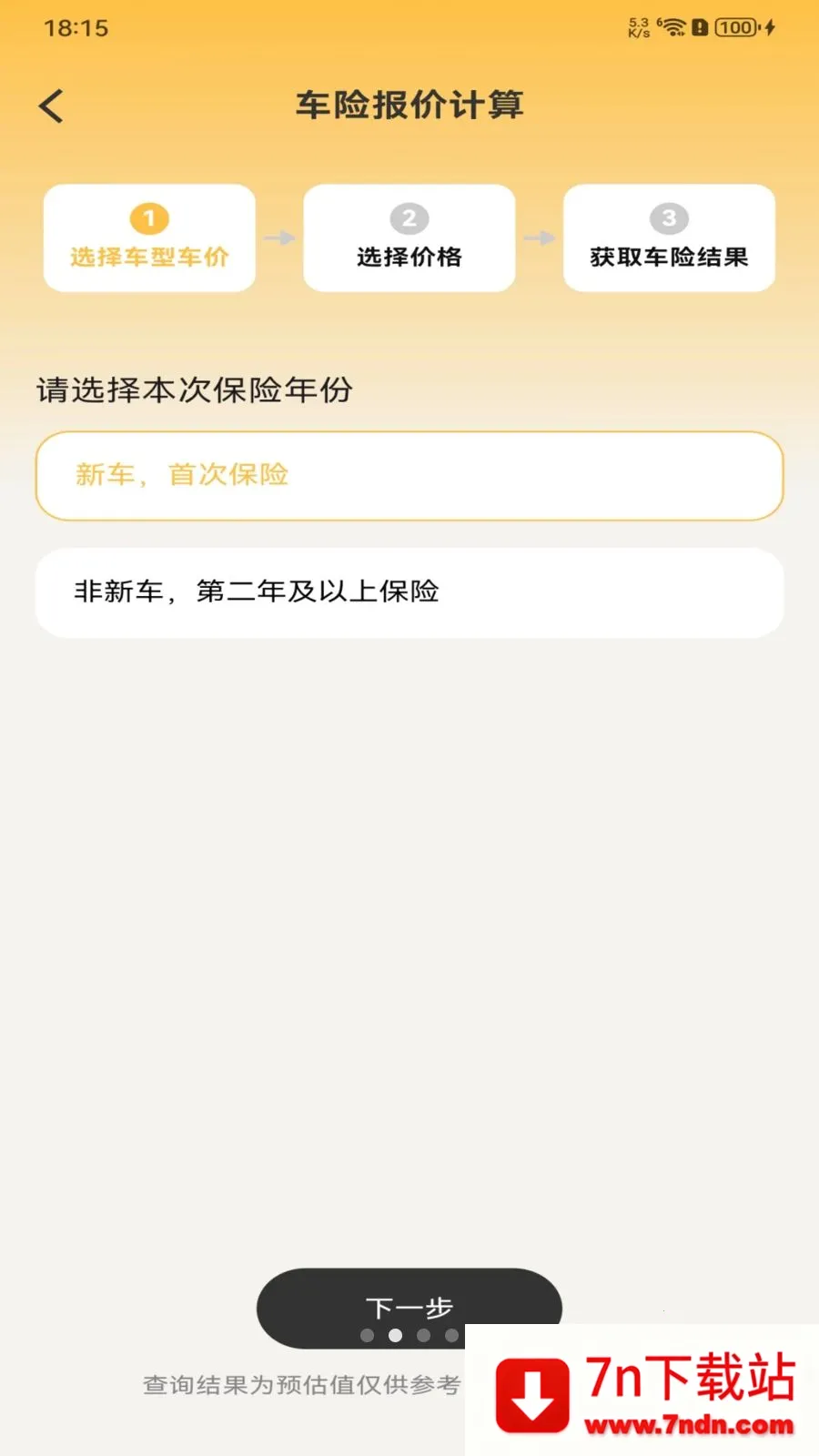The width and height of the screenshot is (819, 1456).
Task: Select 非新车，第二年及以上保险 option
Action: click(x=409, y=592)
